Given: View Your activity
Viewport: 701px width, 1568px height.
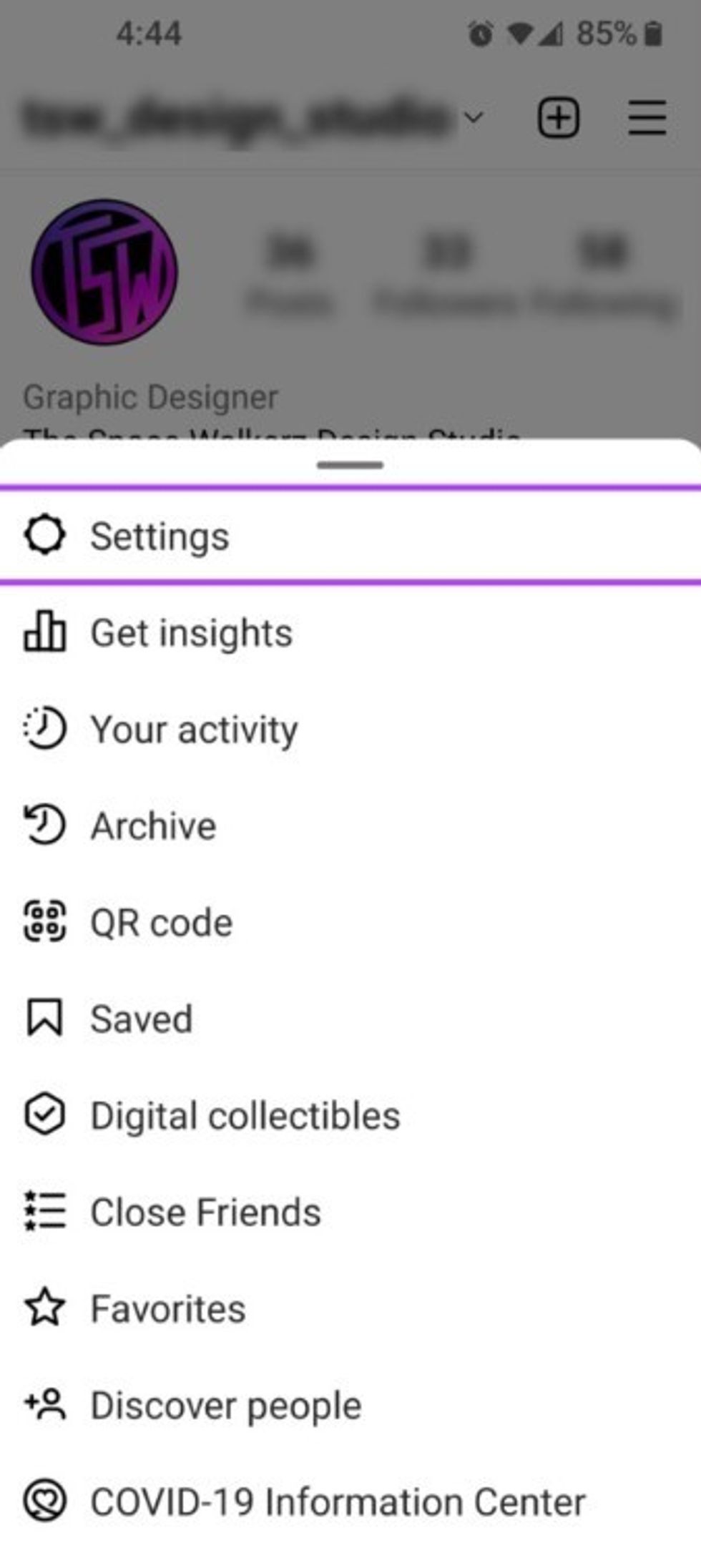Looking at the screenshot, I should pyautogui.click(x=193, y=730).
